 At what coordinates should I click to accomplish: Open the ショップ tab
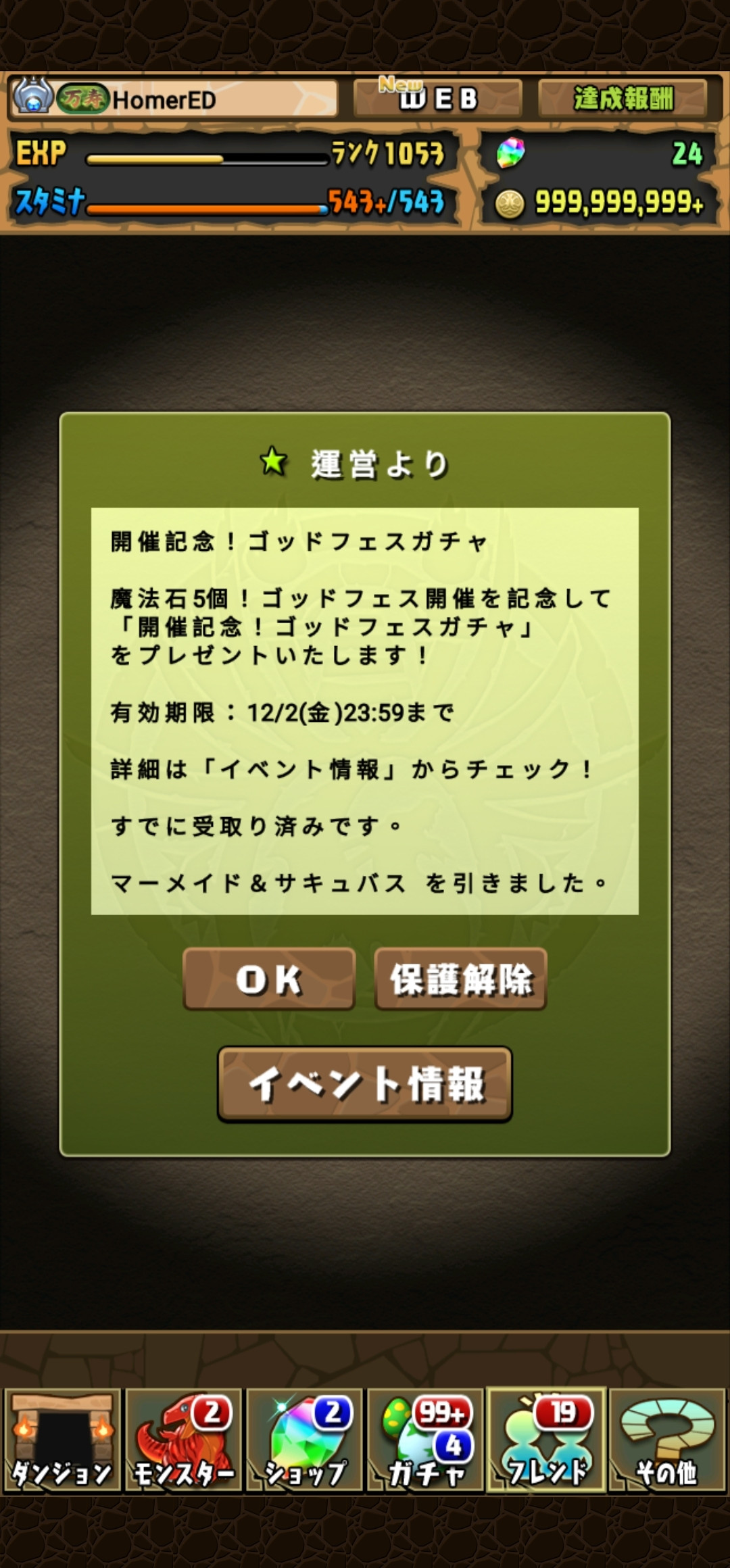[304, 1440]
